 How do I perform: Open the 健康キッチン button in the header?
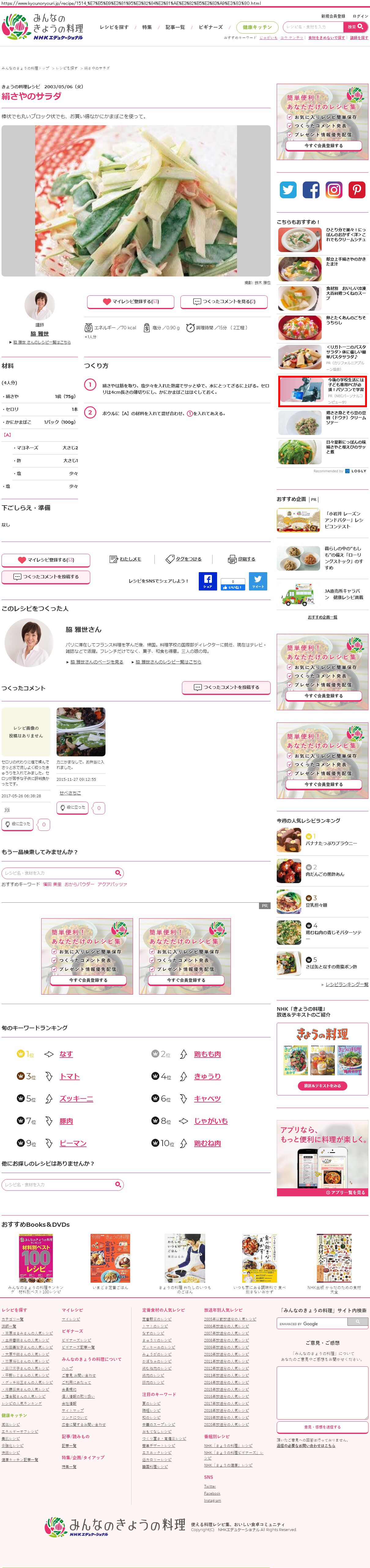click(257, 27)
